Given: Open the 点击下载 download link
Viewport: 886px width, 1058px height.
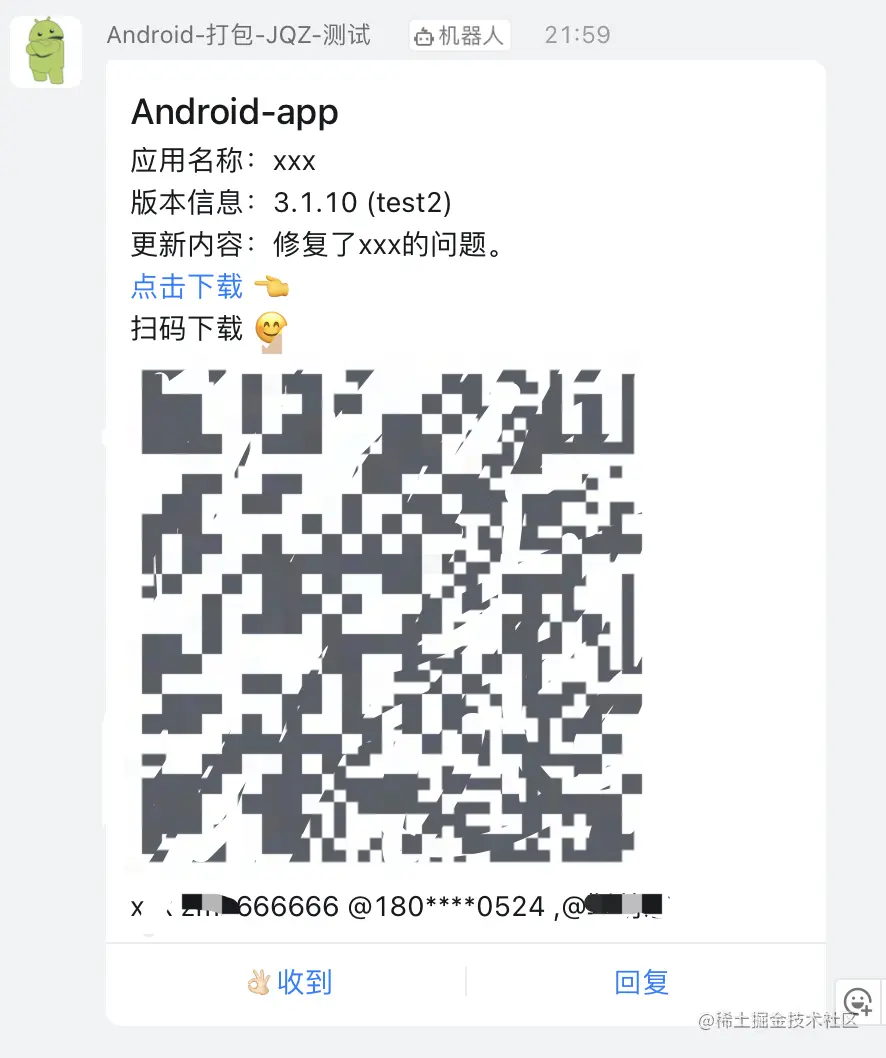Looking at the screenshot, I should click(187, 287).
